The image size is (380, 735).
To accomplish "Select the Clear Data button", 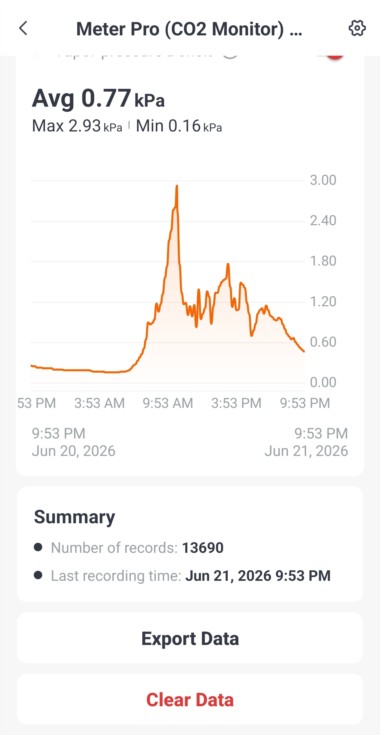I will pos(190,699).
